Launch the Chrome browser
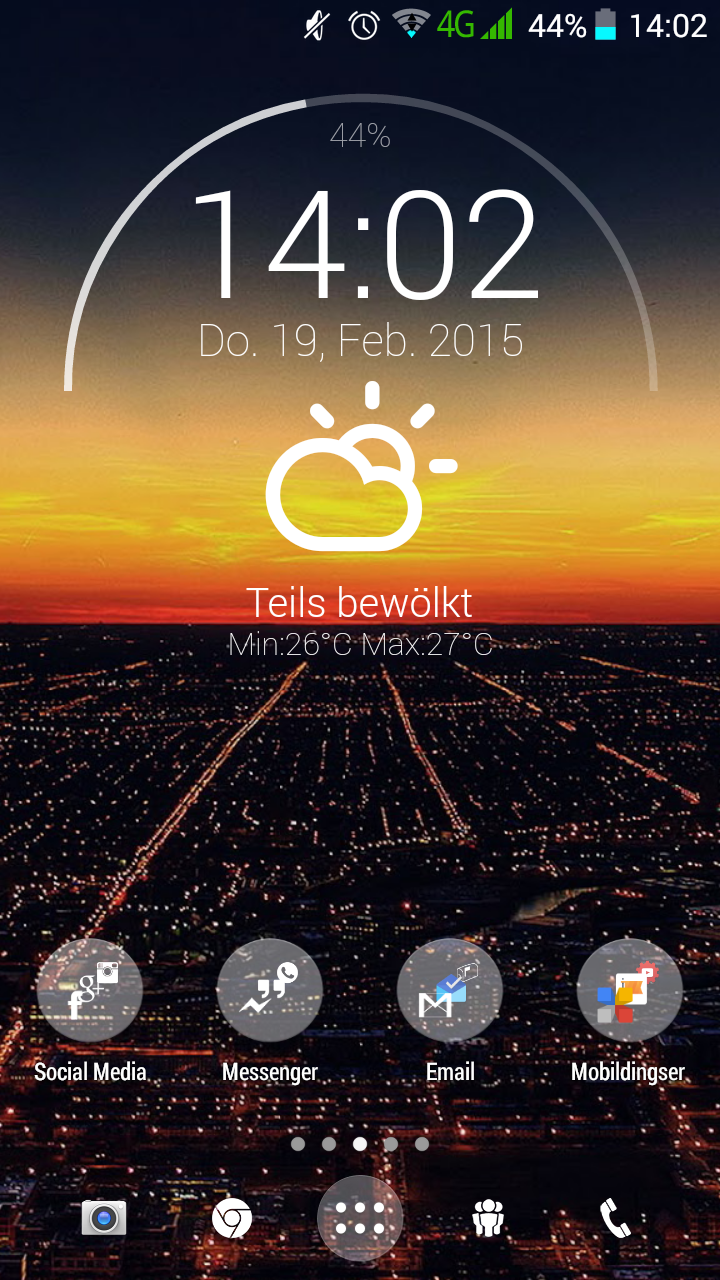Screen dimensions: 720x1280 coord(232,1218)
